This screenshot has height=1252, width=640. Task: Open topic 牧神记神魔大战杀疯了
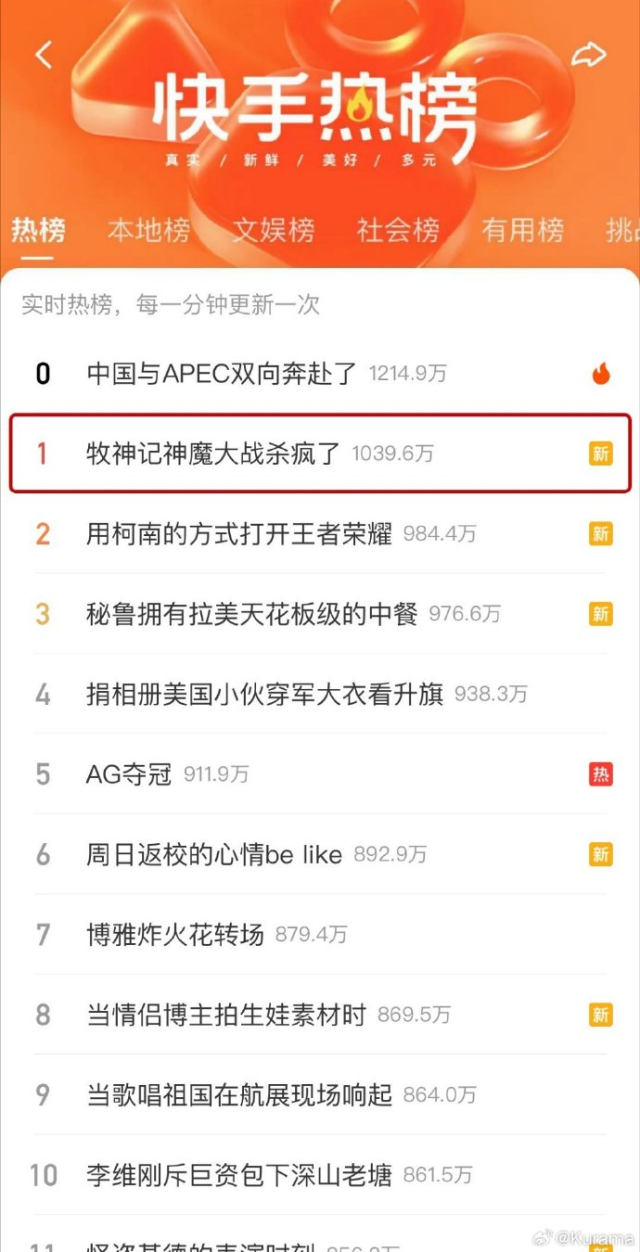click(214, 454)
